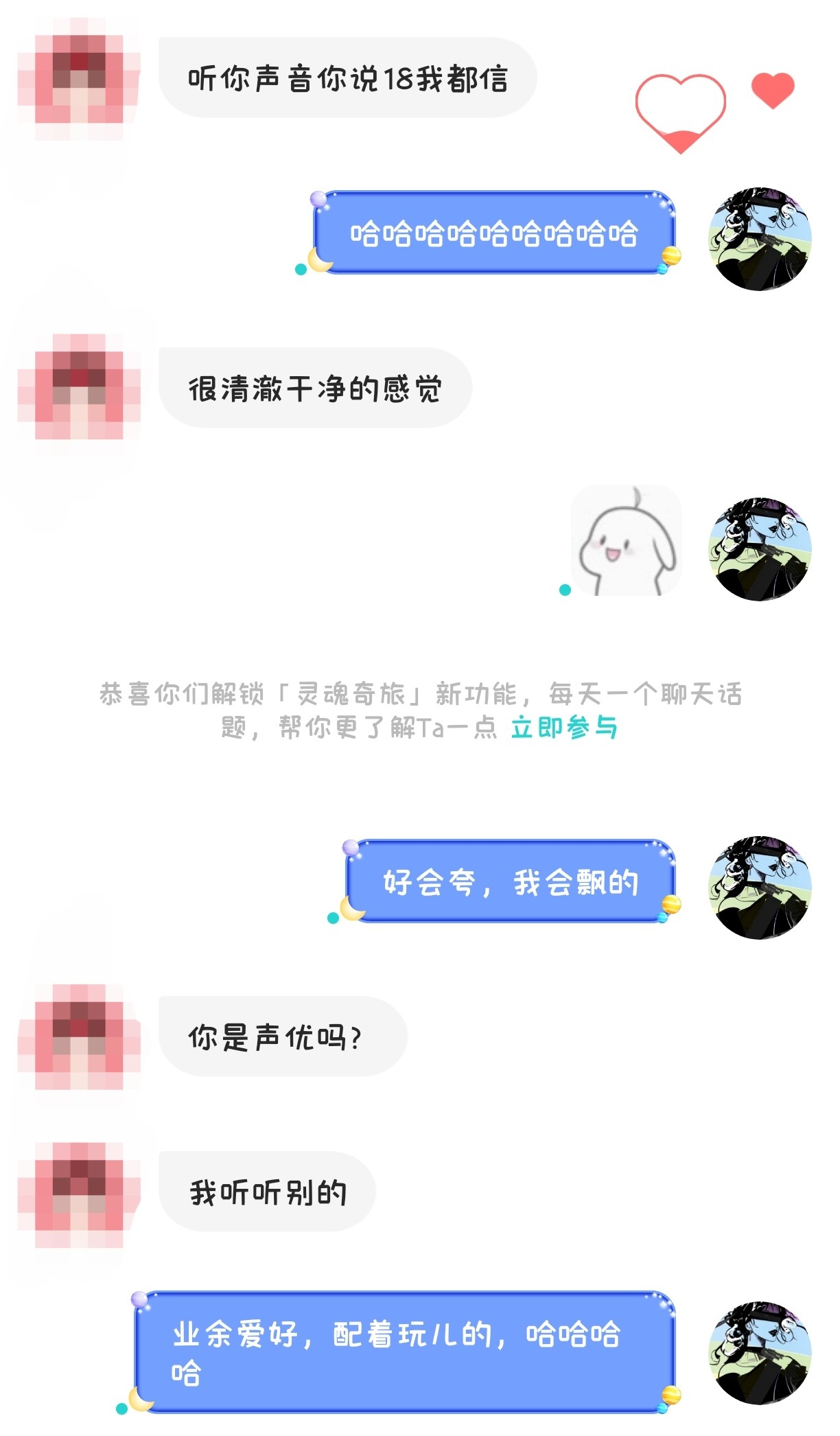Screen dimensions: 840x1436
Task: Open the avatar beside 你是声优吗?
Action: point(79,1037)
